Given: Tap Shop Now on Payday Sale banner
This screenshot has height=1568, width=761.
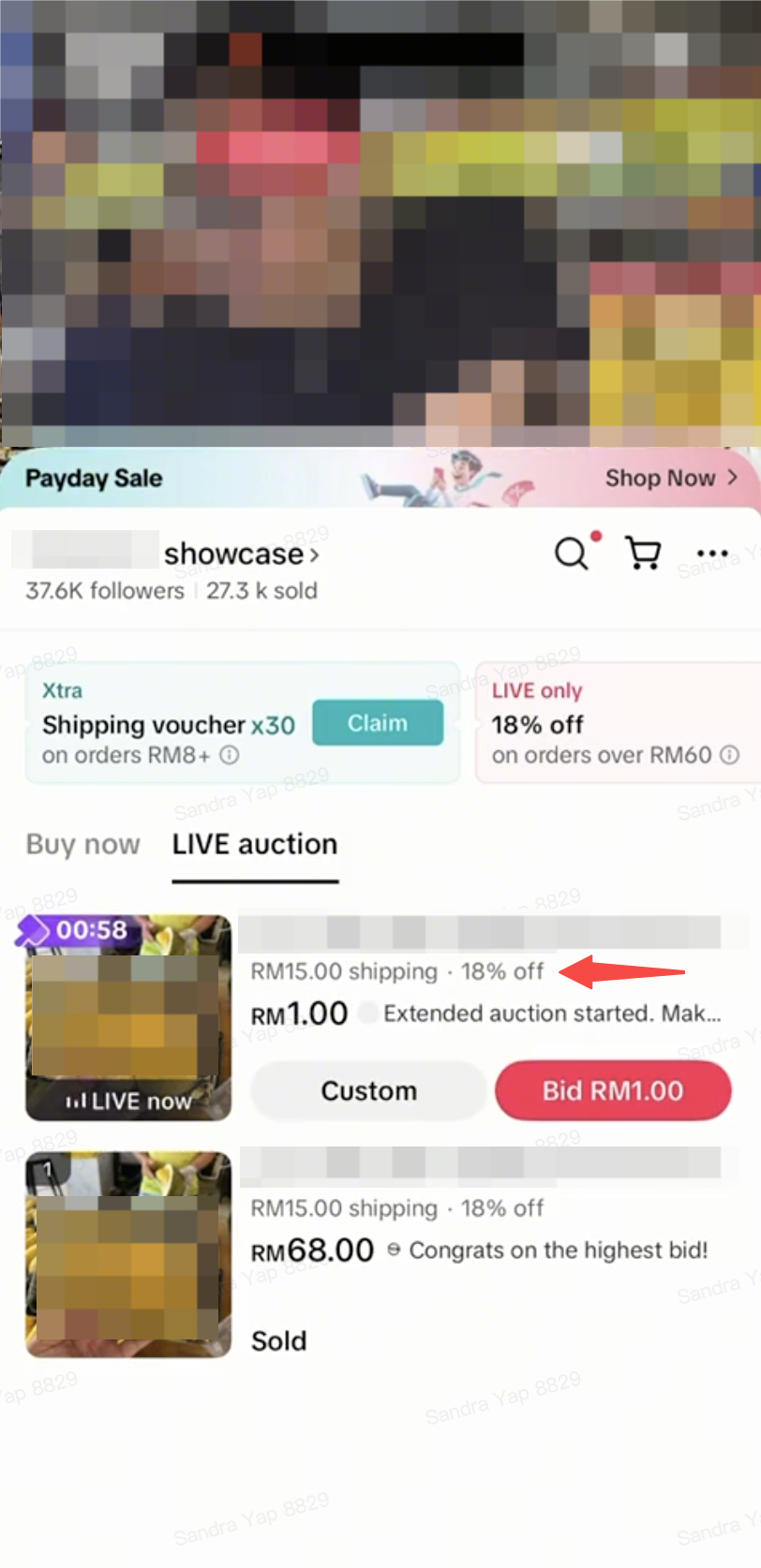Looking at the screenshot, I should pos(671,478).
